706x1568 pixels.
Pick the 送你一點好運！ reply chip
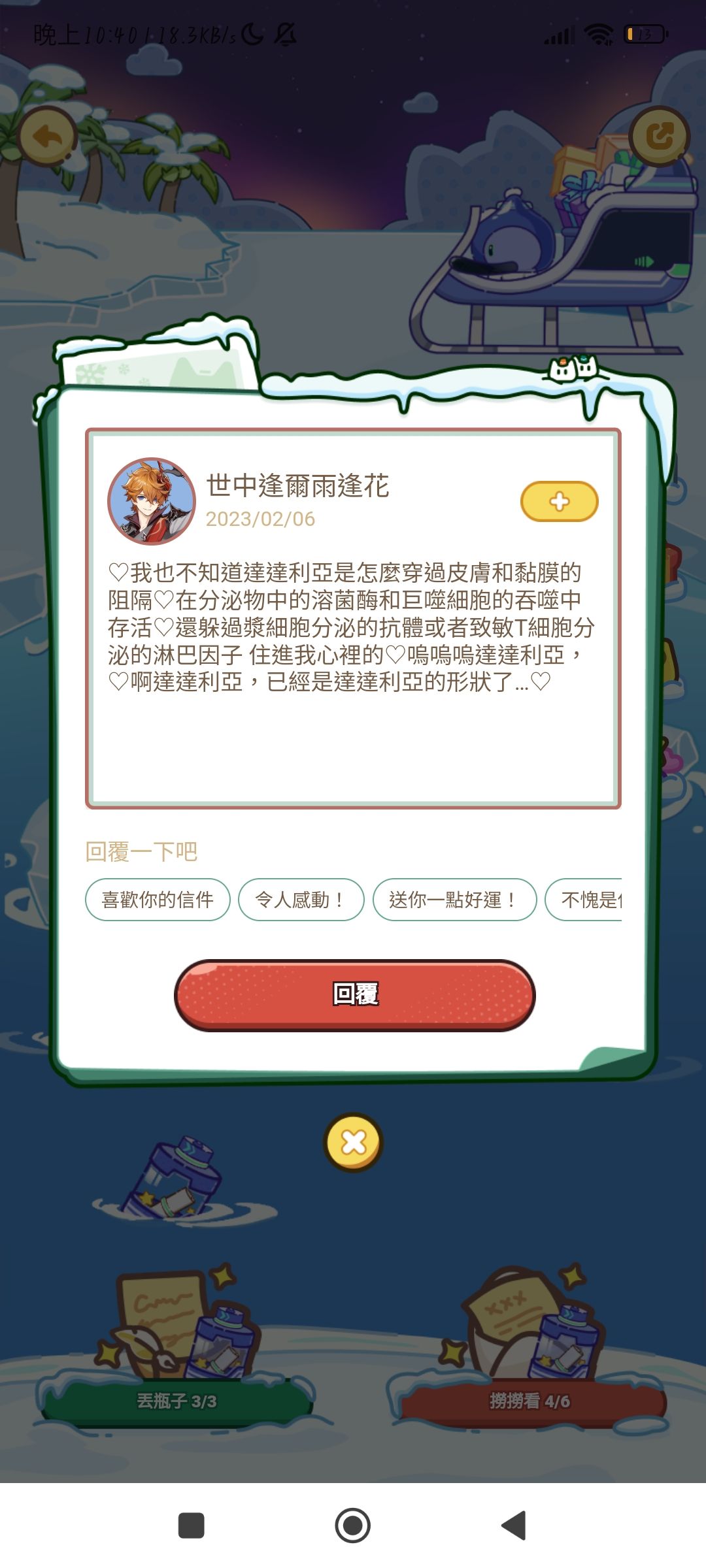click(x=454, y=900)
